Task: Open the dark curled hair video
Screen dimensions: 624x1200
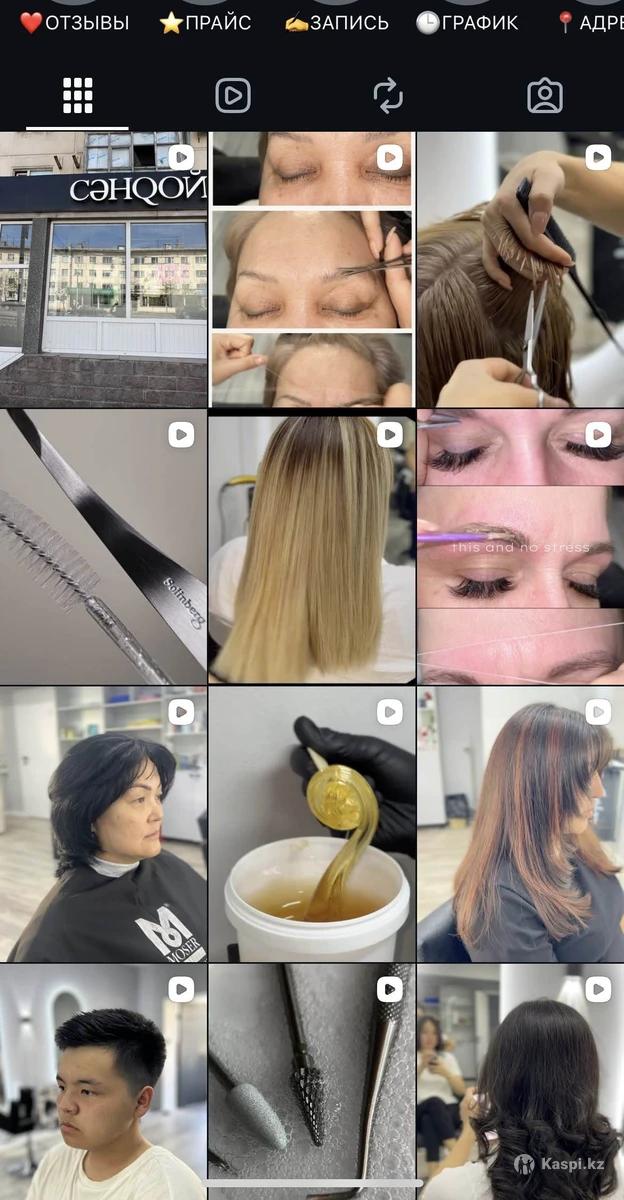Action: click(520, 1080)
